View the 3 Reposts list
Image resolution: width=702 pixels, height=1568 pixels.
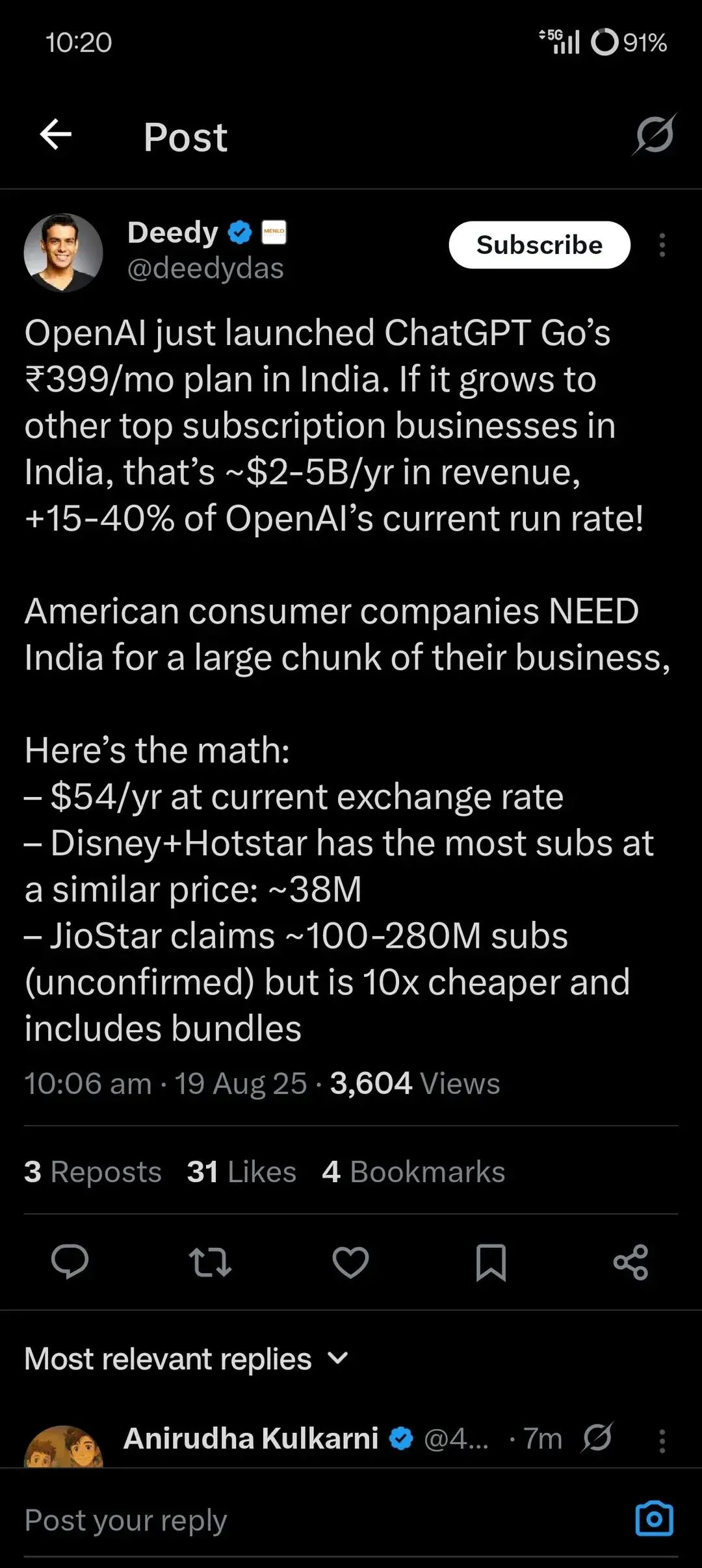click(93, 1172)
